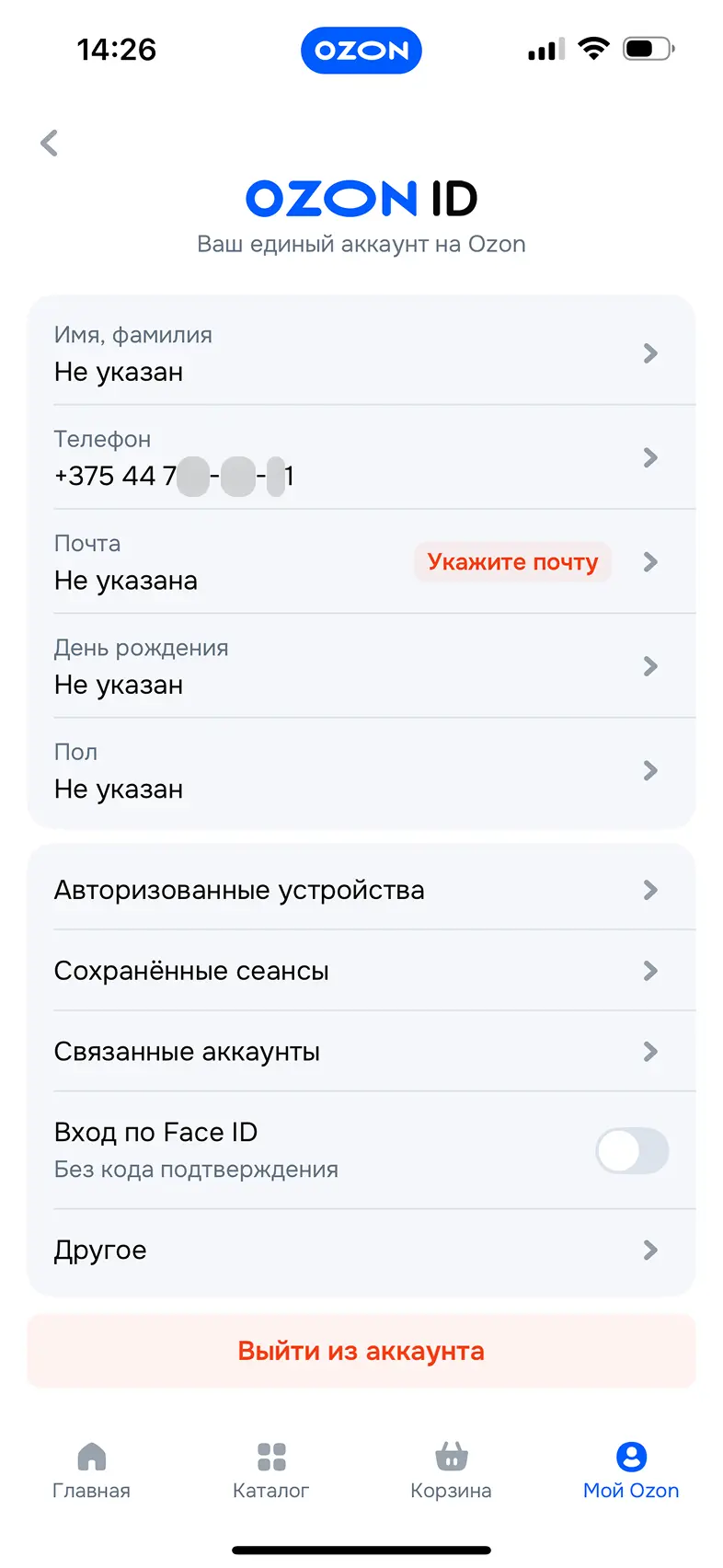Screen dimensions: 723x1568
Task: Open Связанные аккаунты
Action: pos(361,1052)
